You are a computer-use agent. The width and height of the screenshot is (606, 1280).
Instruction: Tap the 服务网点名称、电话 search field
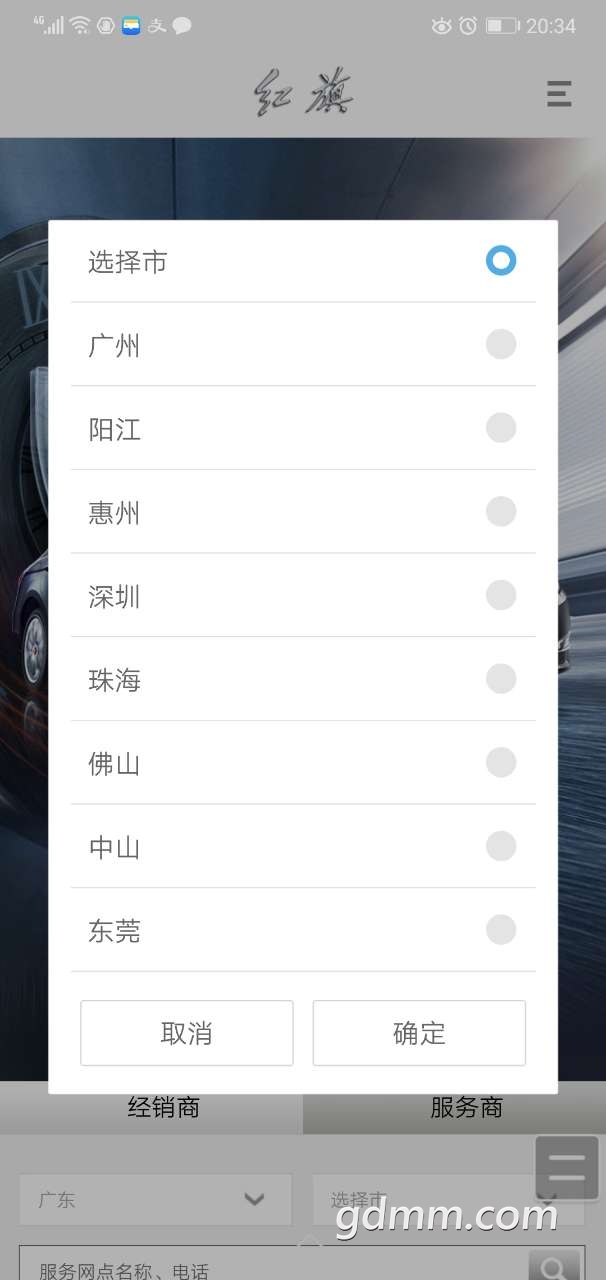270,1268
